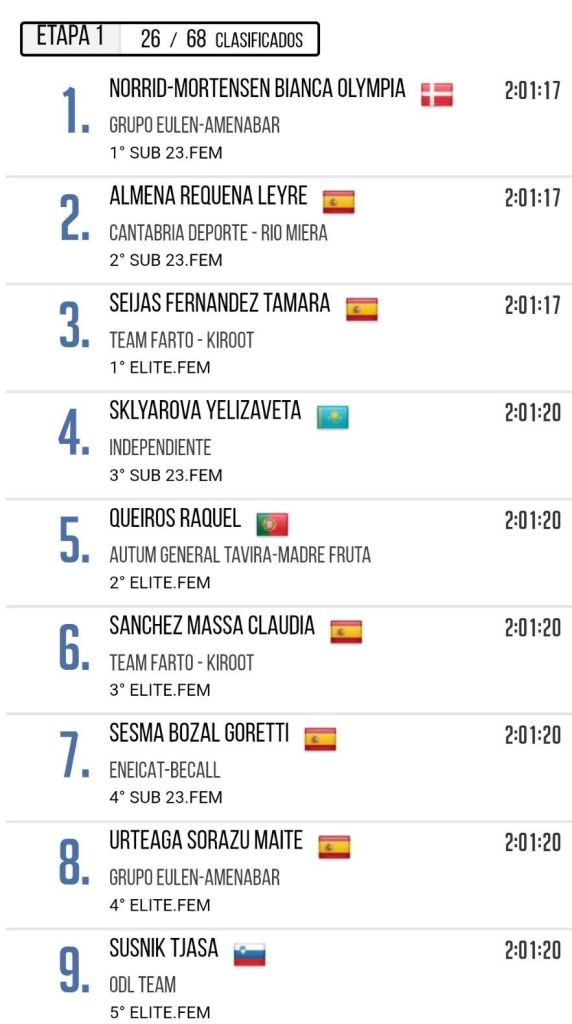This screenshot has width=572, height=1024.
Task: Open Almena Requena Leyre's result row
Action: tap(289, 230)
